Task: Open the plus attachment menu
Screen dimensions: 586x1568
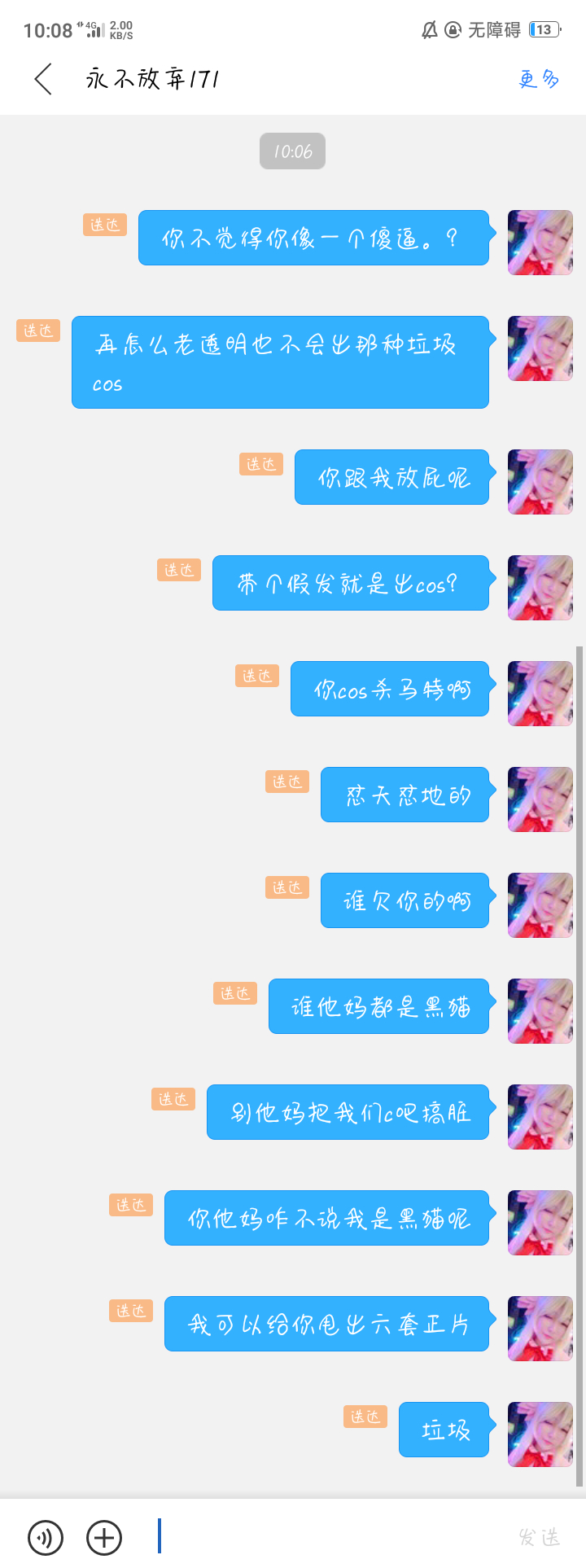Action: [x=104, y=1537]
